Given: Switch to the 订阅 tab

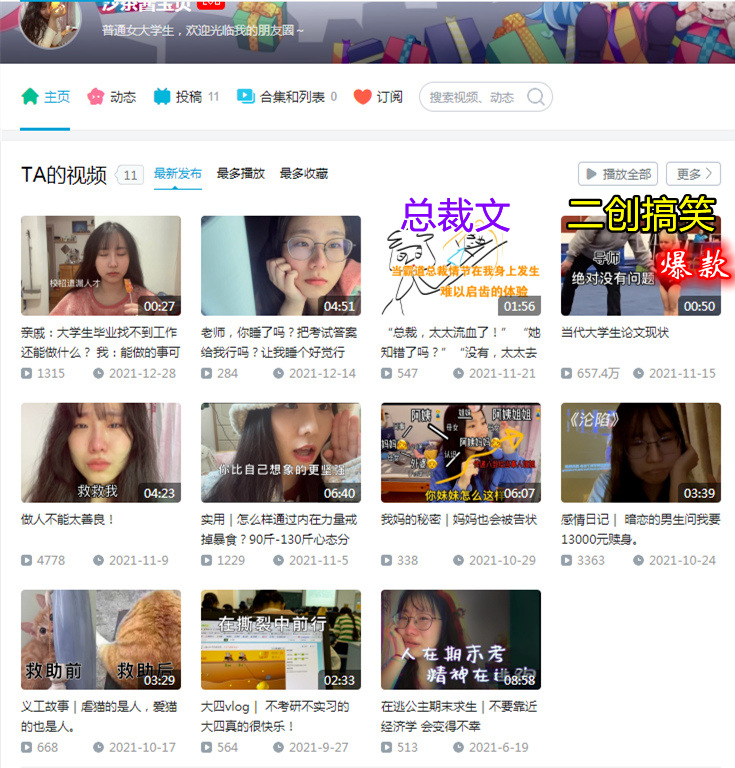Looking at the screenshot, I should [x=378, y=97].
